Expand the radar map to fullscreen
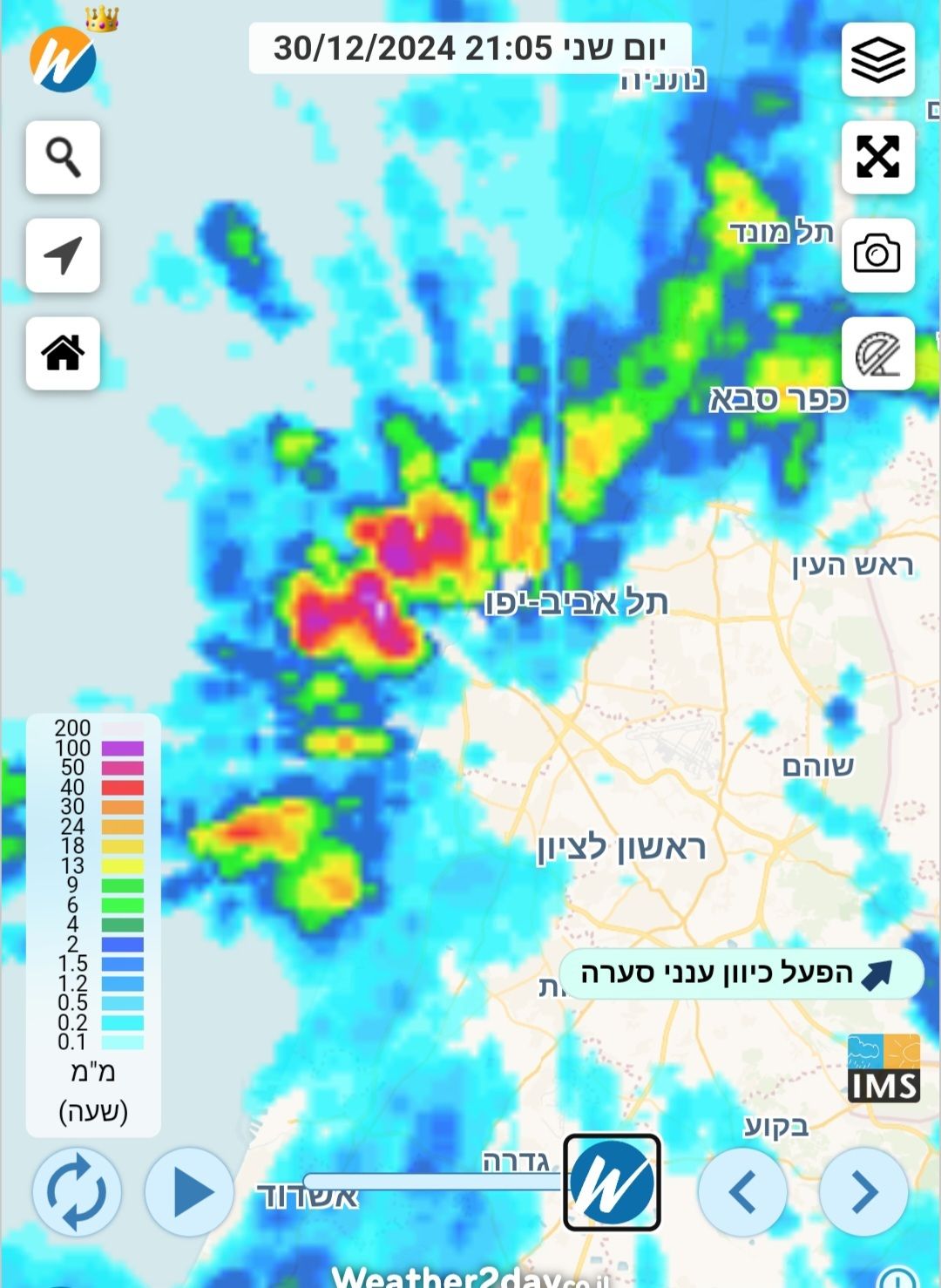 tap(877, 158)
